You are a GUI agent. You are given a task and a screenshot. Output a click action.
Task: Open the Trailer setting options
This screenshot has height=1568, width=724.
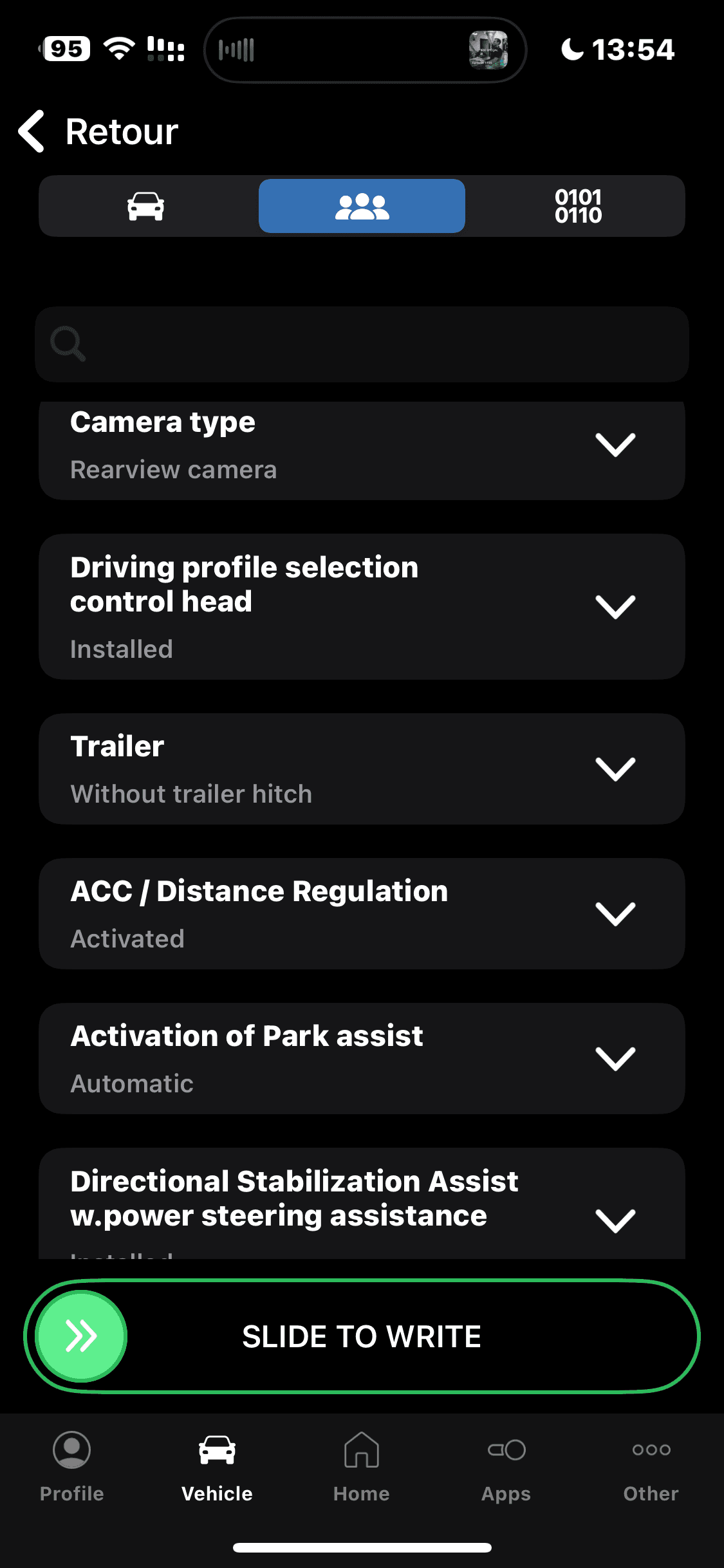(x=615, y=769)
